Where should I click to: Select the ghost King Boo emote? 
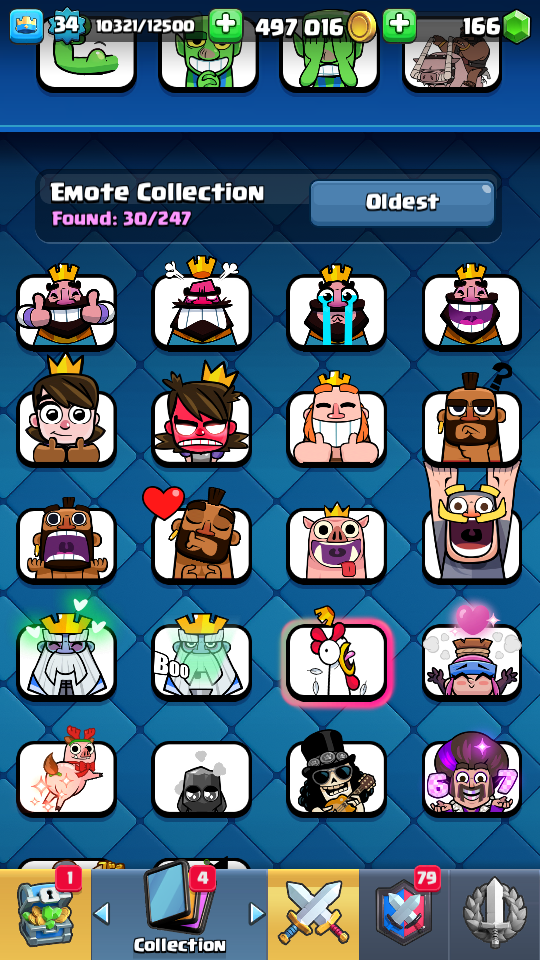pyautogui.click(x=201, y=658)
